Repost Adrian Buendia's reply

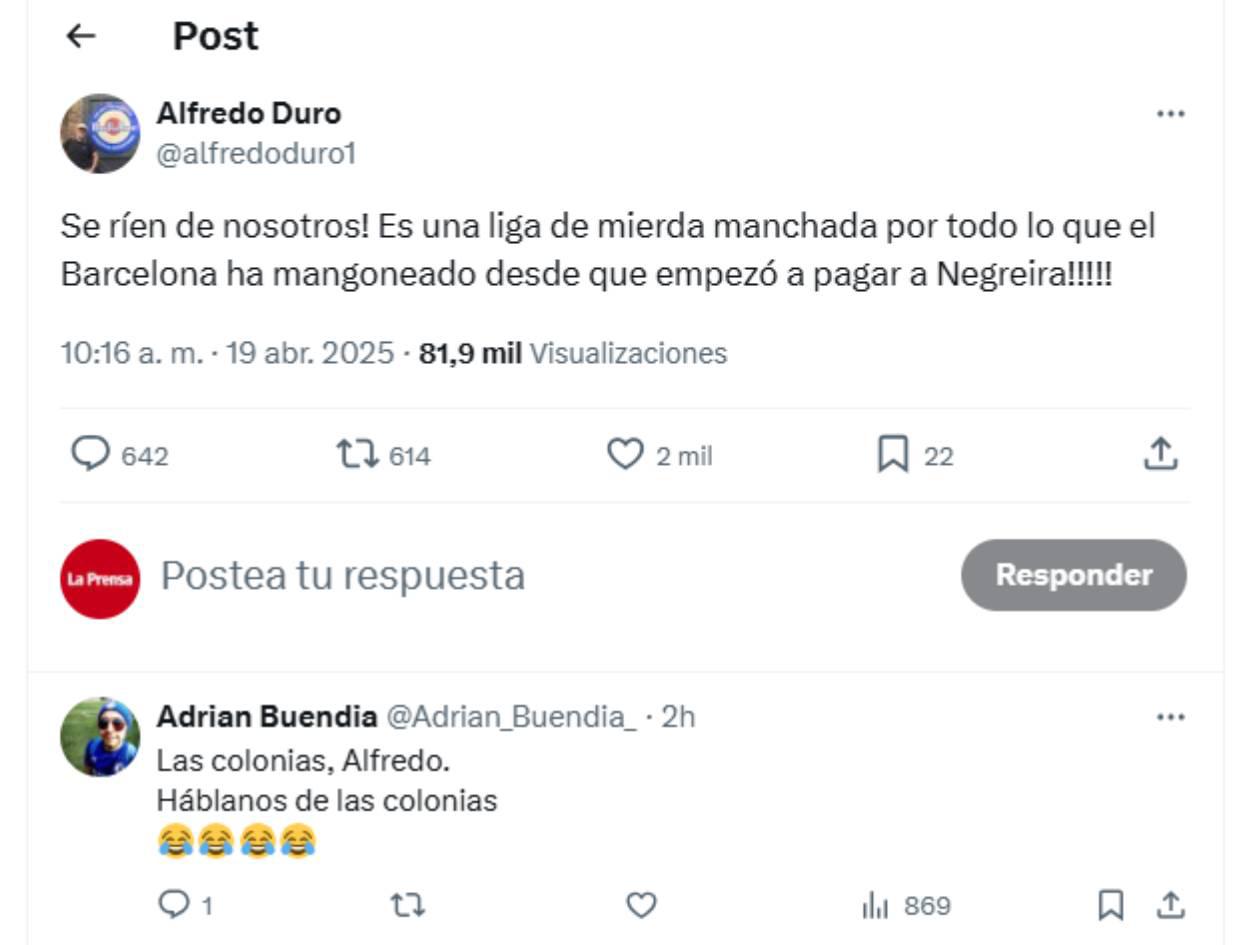point(407,906)
